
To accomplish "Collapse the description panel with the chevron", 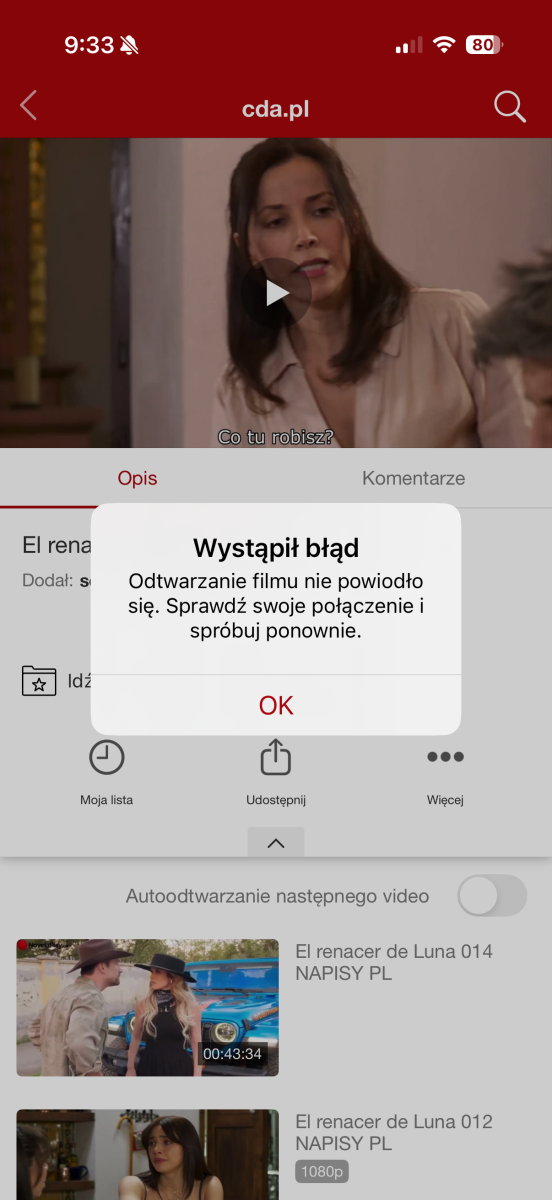I will 276,843.
